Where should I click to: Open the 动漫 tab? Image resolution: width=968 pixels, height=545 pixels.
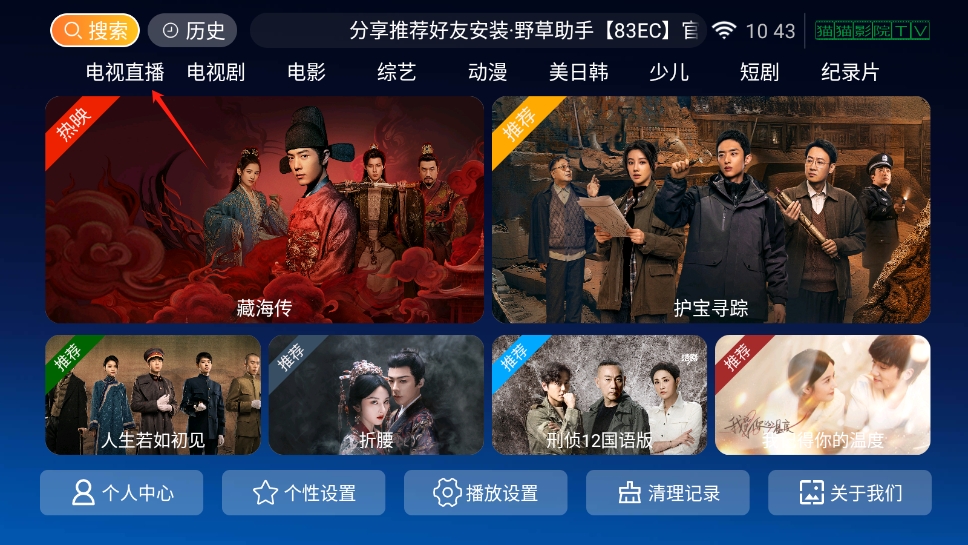tap(487, 72)
